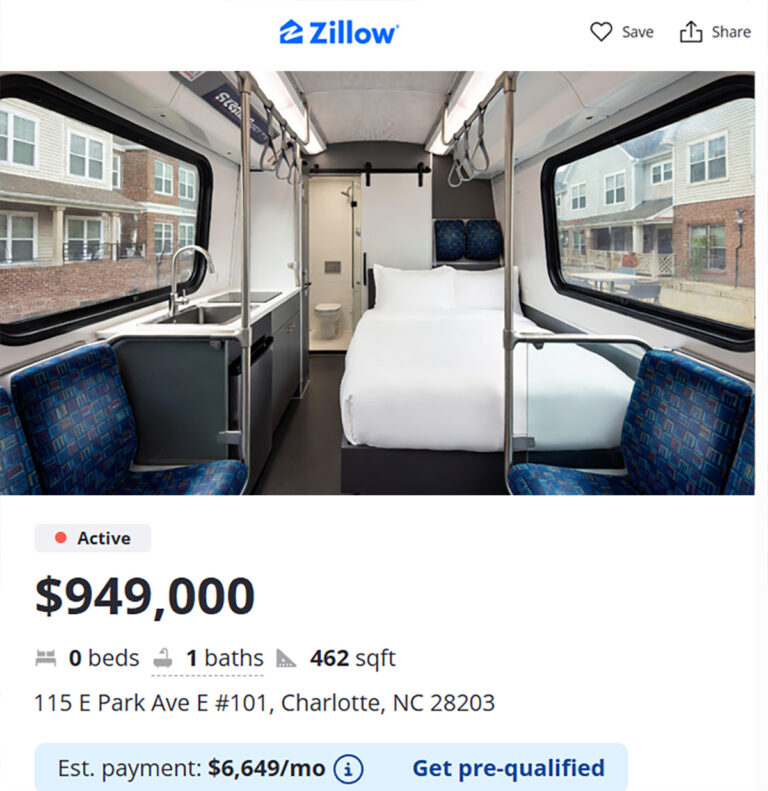Select the $949,000 price text
Screen dimensions: 768x791
coord(144,593)
